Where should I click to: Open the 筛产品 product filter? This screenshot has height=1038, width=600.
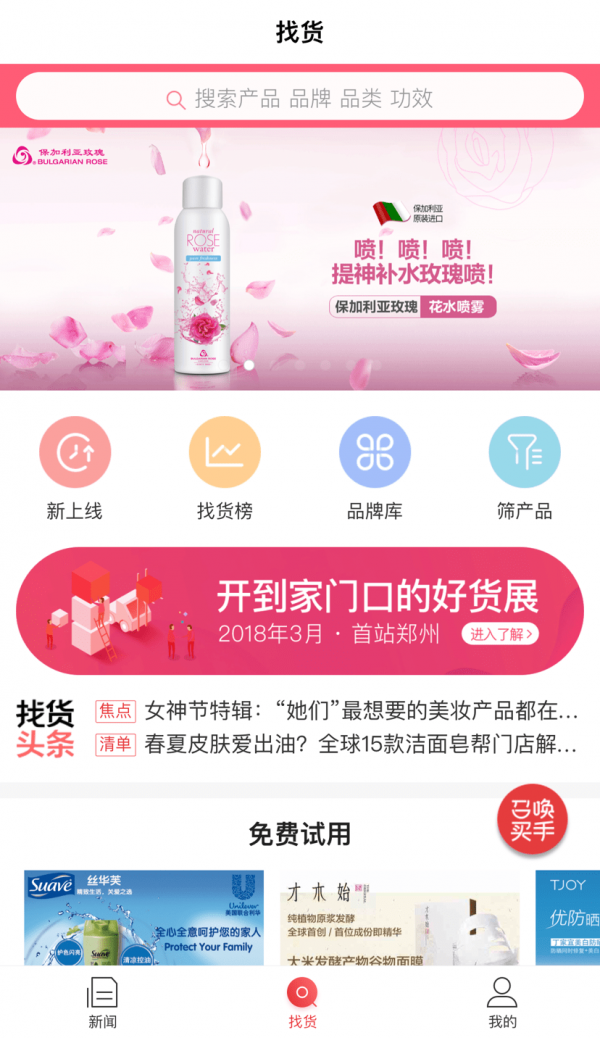coord(524,468)
